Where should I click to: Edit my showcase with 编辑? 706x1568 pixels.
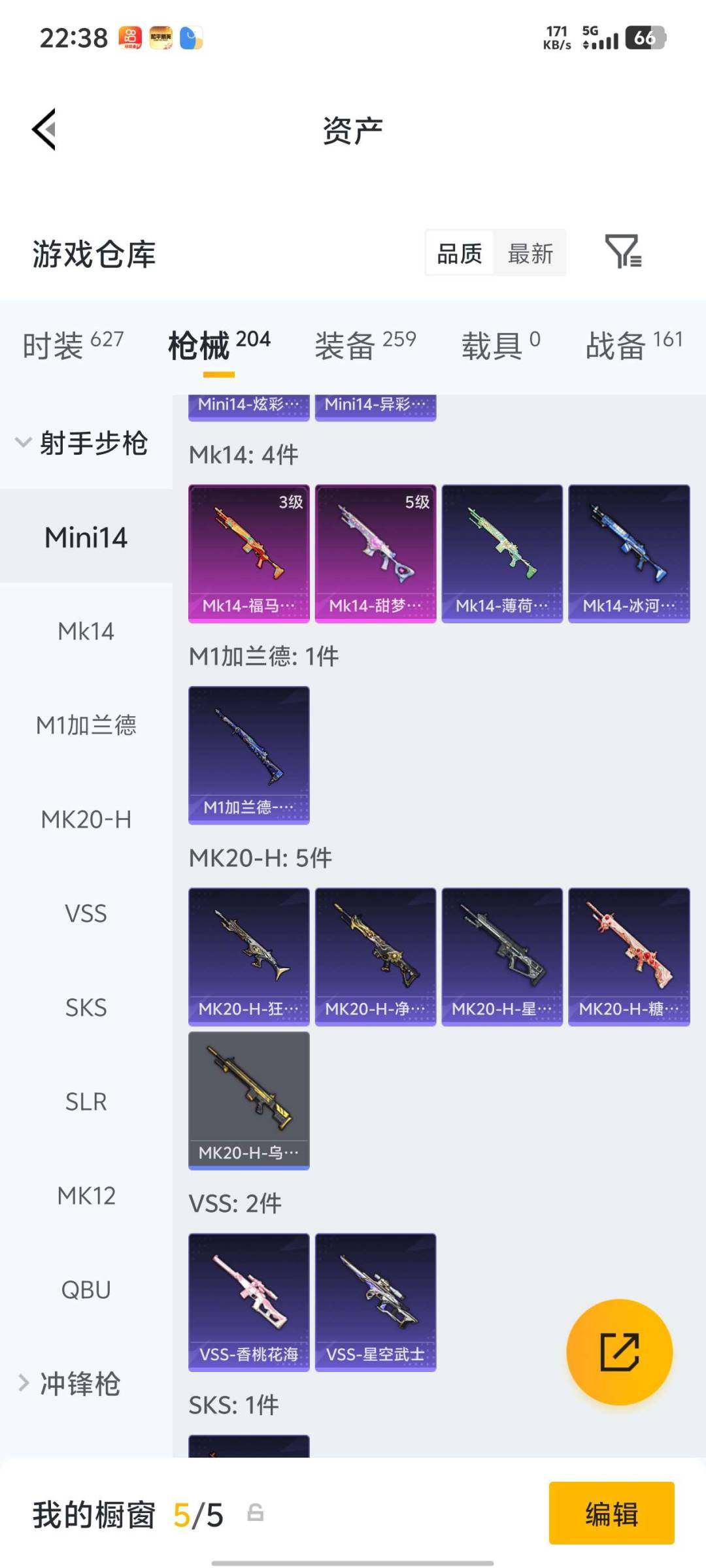tap(611, 1513)
